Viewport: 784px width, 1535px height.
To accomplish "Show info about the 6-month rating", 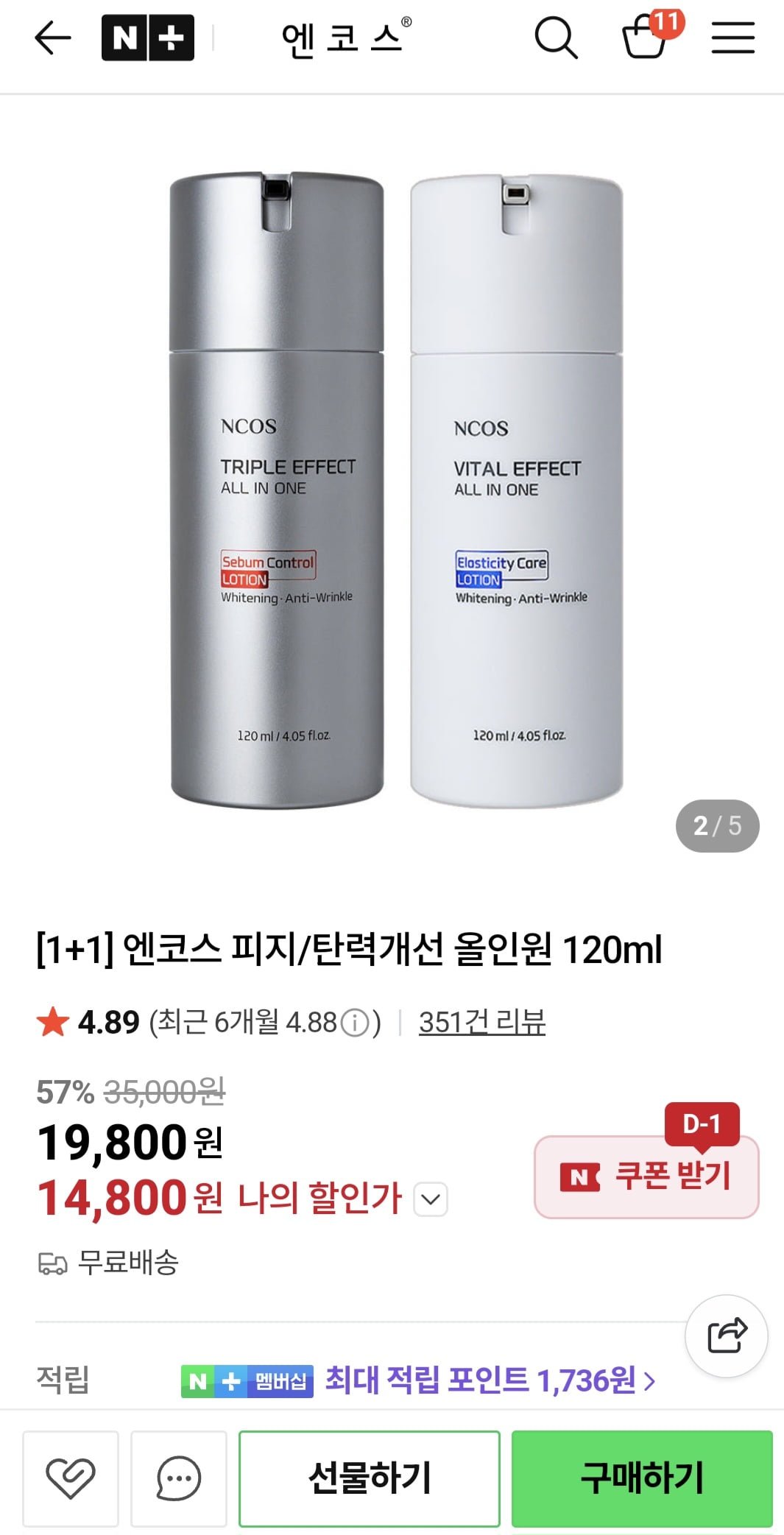I will click(356, 1023).
